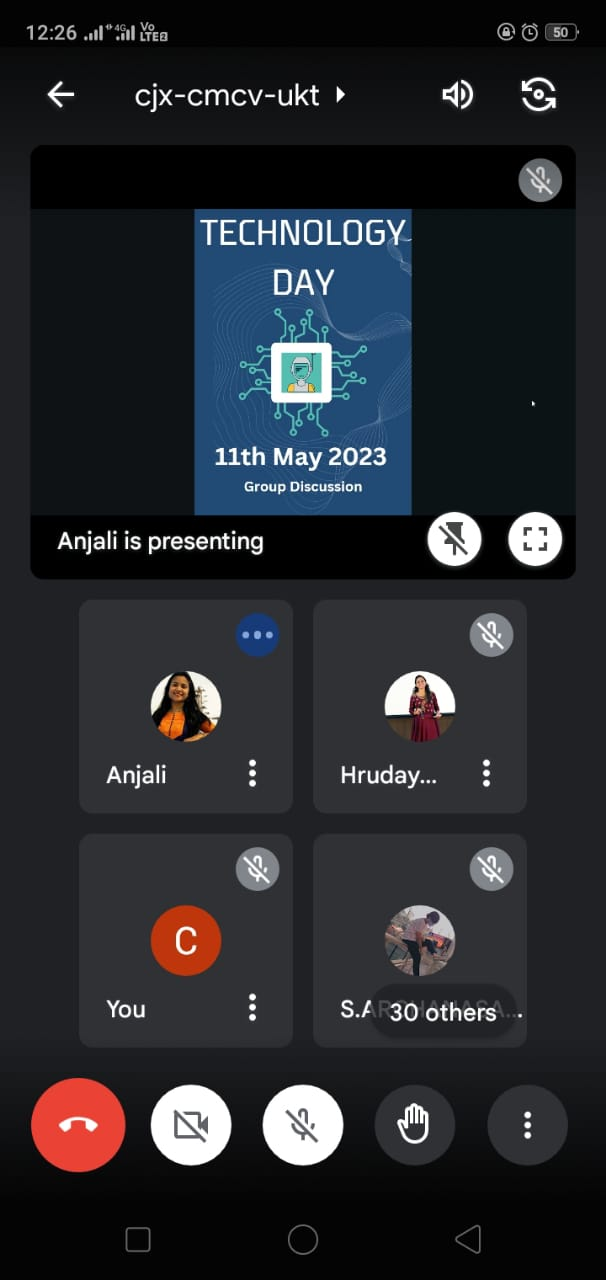Viewport: 606px width, 1280px height.
Task: Hang up and leave the call
Action: [x=78, y=1125]
